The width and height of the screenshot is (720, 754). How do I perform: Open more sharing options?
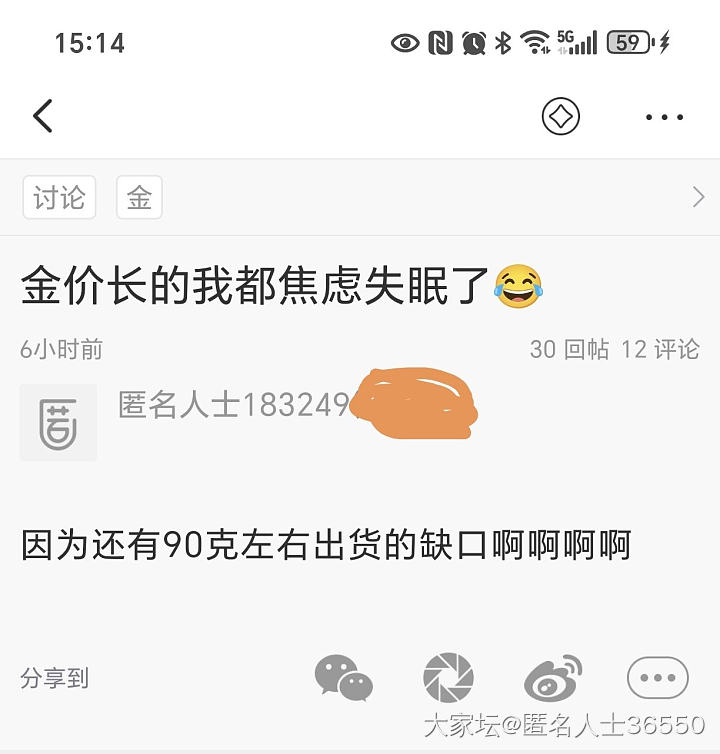(x=657, y=679)
